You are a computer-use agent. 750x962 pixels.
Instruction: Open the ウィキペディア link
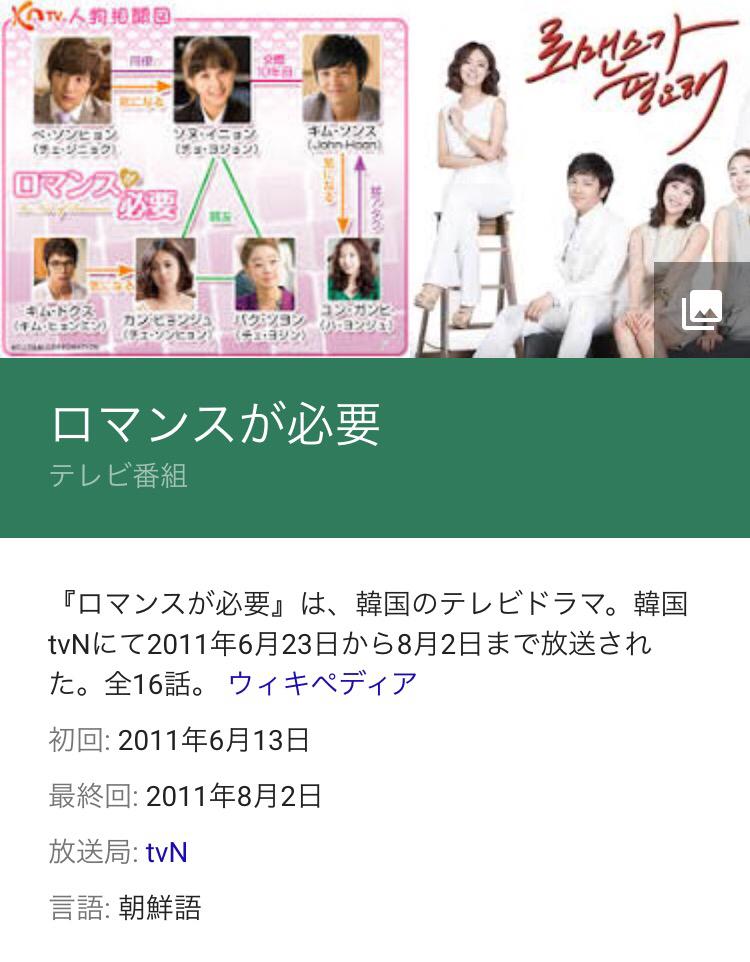pos(323,683)
